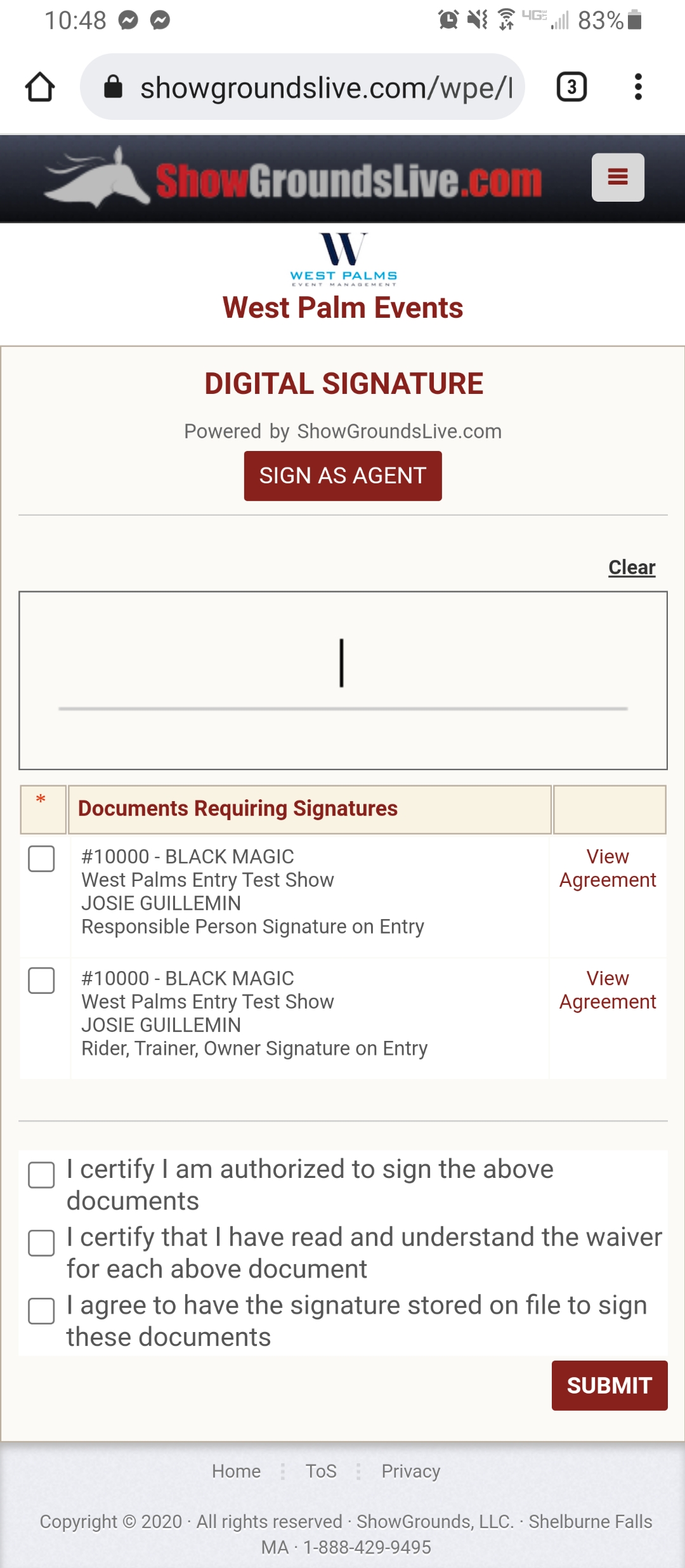Select the West Palms Event Management logo

342,257
